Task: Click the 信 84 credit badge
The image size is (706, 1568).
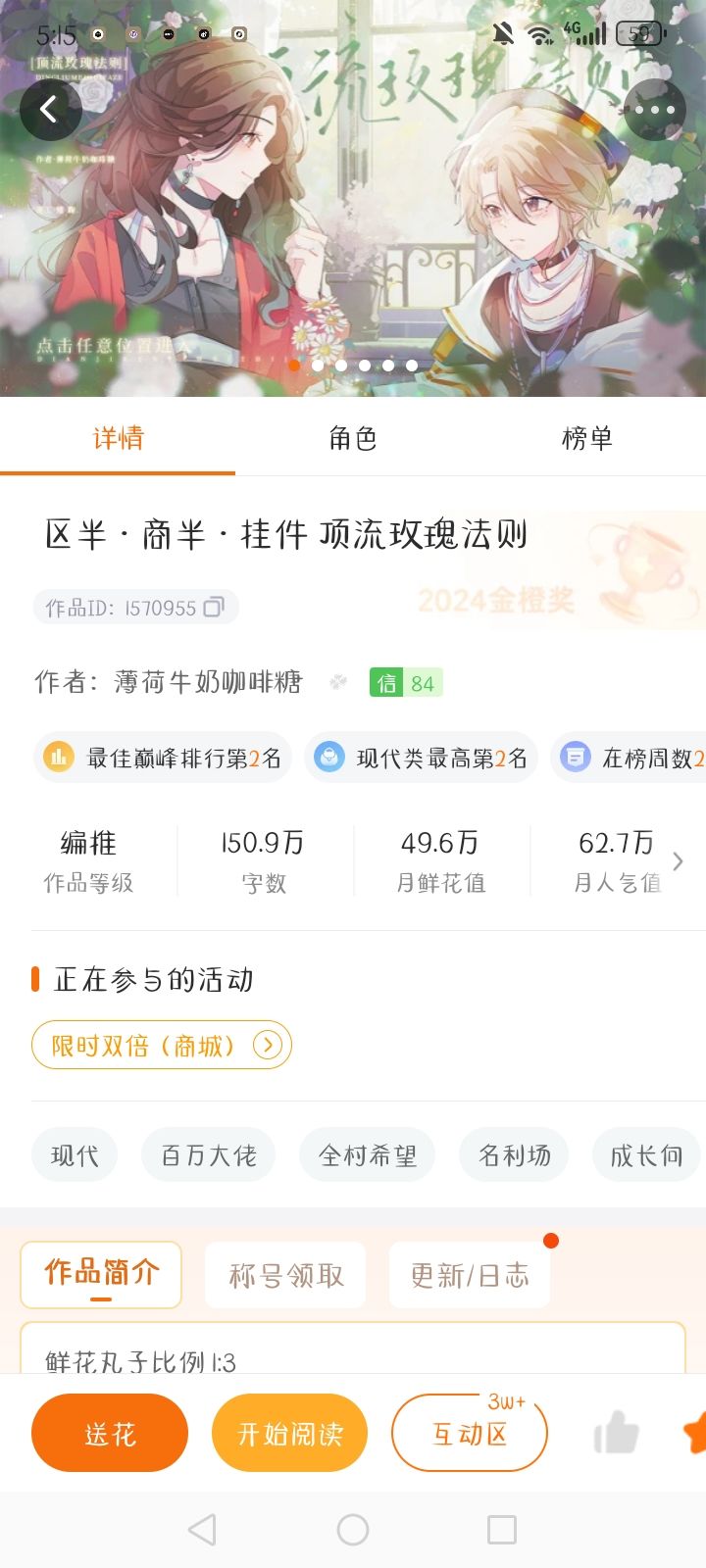Action: tap(405, 683)
